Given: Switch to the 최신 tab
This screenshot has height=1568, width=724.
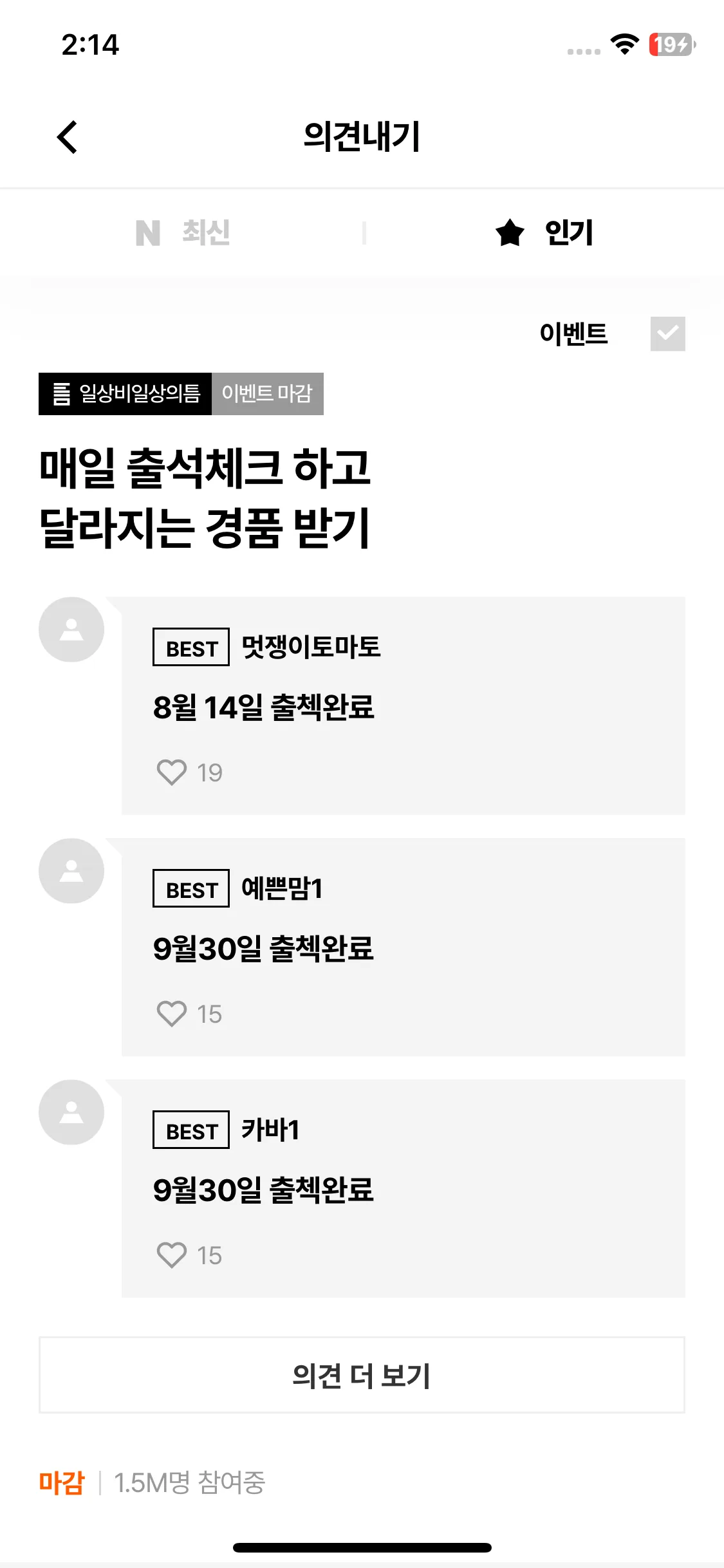Looking at the screenshot, I should coord(183,232).
